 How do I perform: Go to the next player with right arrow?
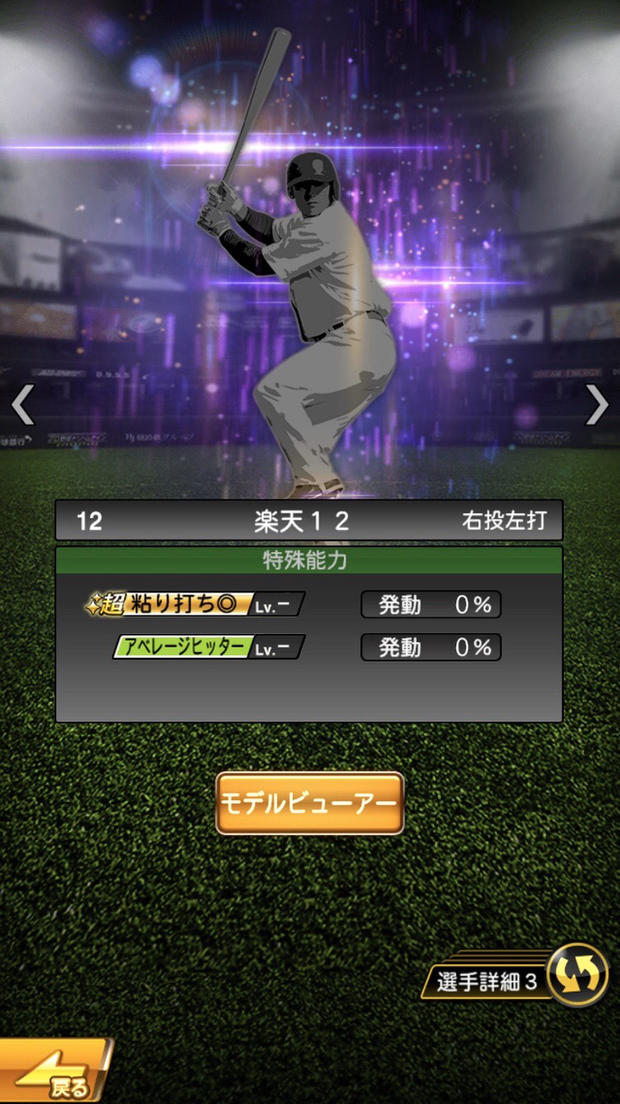596,405
